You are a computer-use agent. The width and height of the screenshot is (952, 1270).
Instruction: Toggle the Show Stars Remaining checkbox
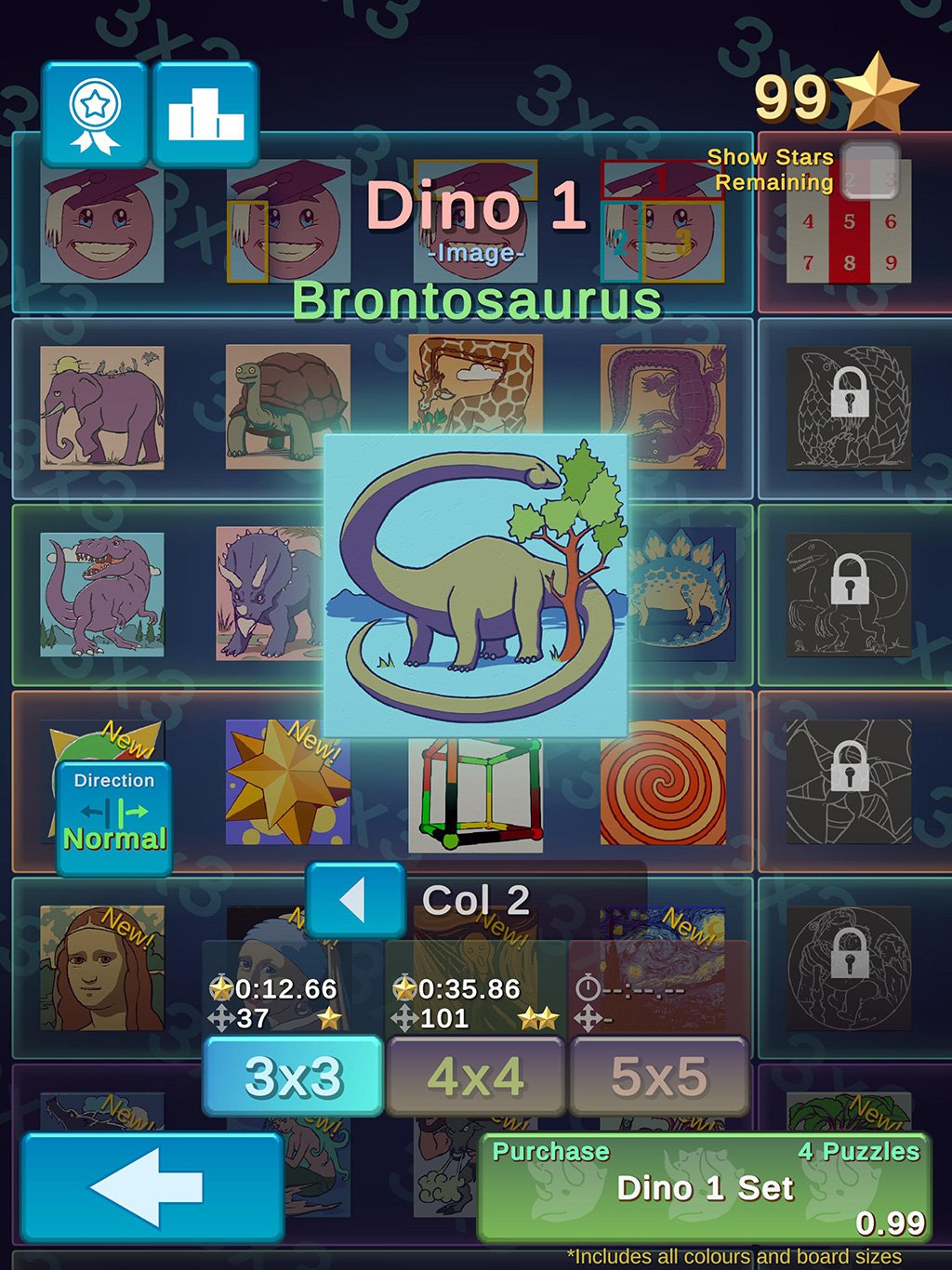870,170
